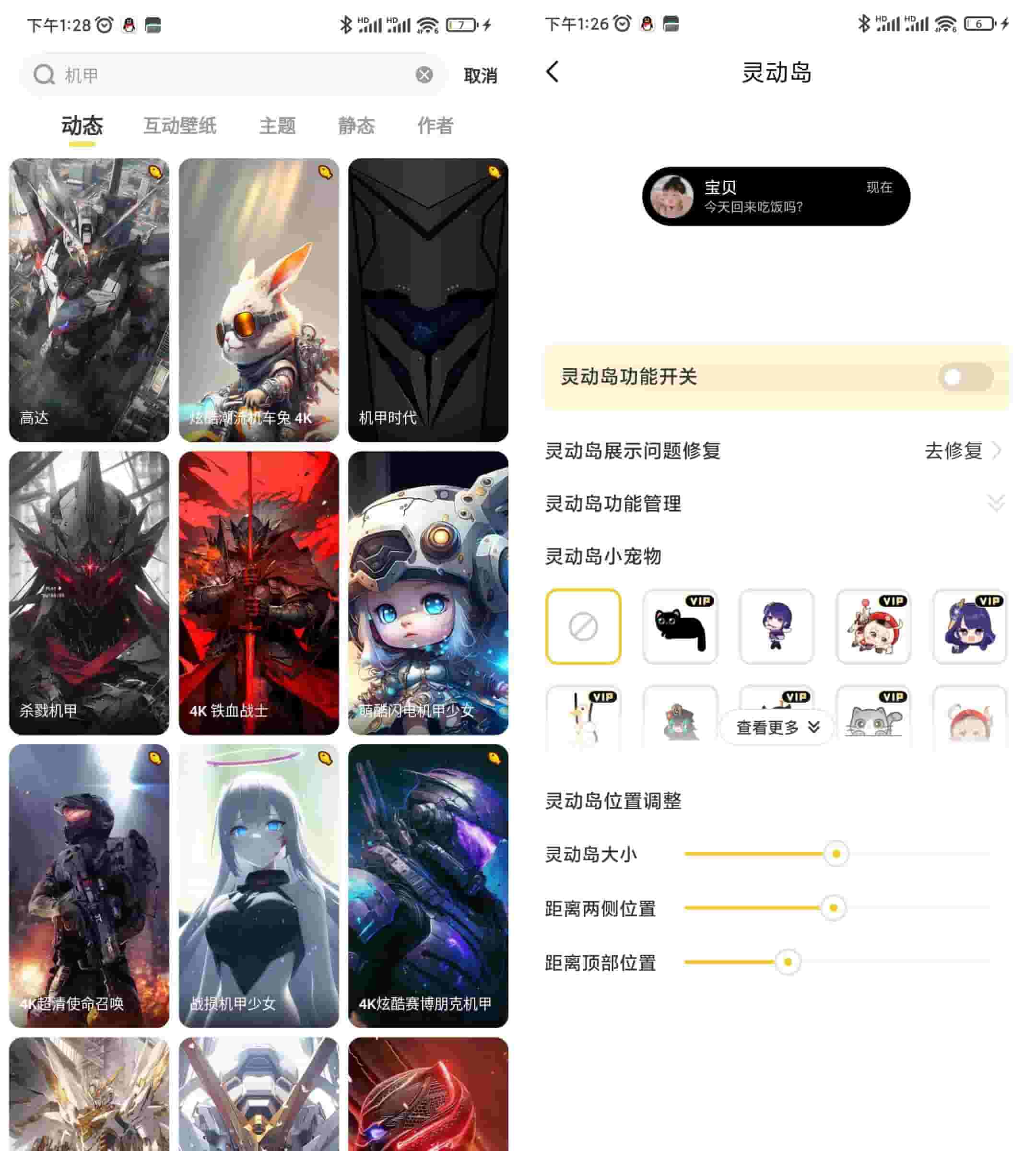Go back from the 灵动岛 page
The width and height of the screenshot is (1036, 1151).
552,72
